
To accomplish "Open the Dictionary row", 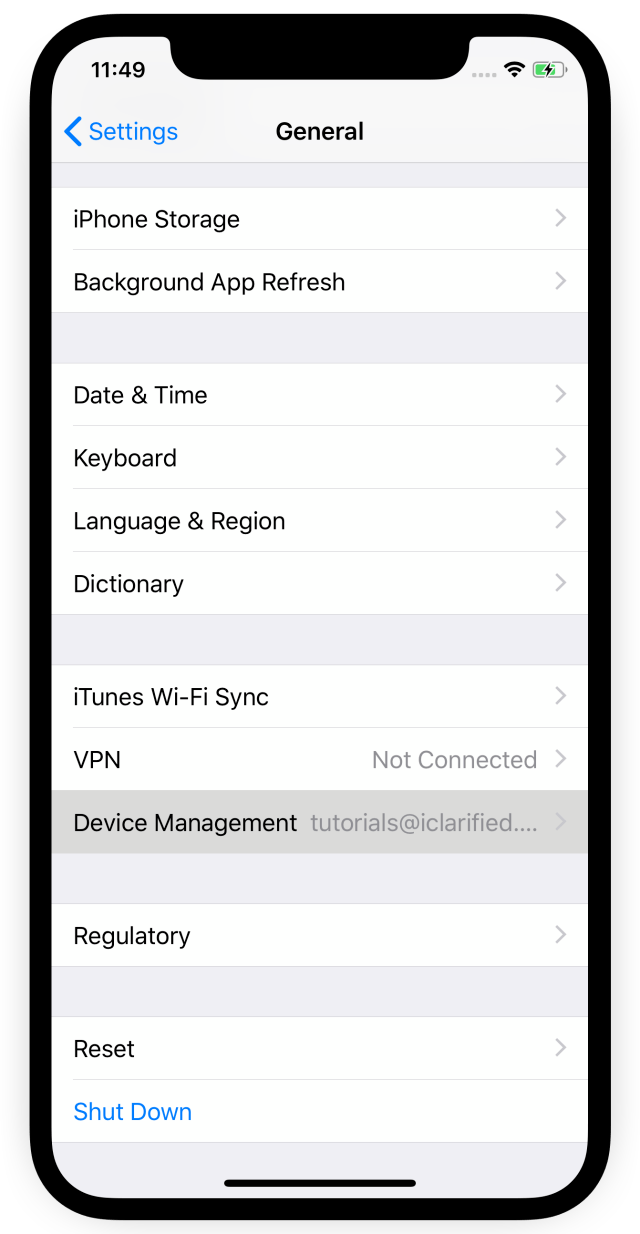I will point(319,584).
